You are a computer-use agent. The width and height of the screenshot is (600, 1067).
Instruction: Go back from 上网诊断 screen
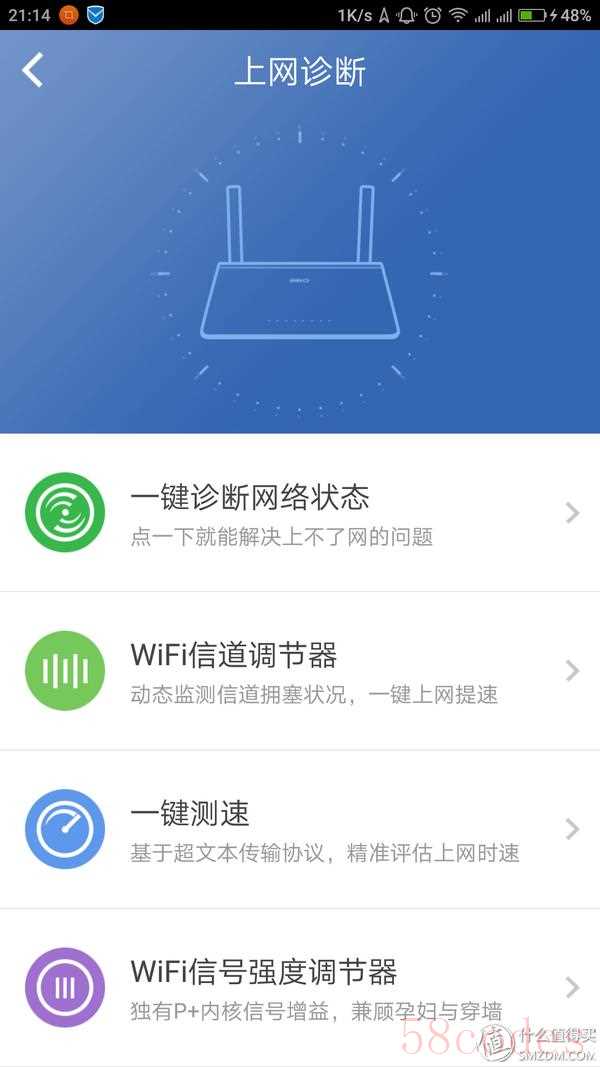click(x=33, y=70)
